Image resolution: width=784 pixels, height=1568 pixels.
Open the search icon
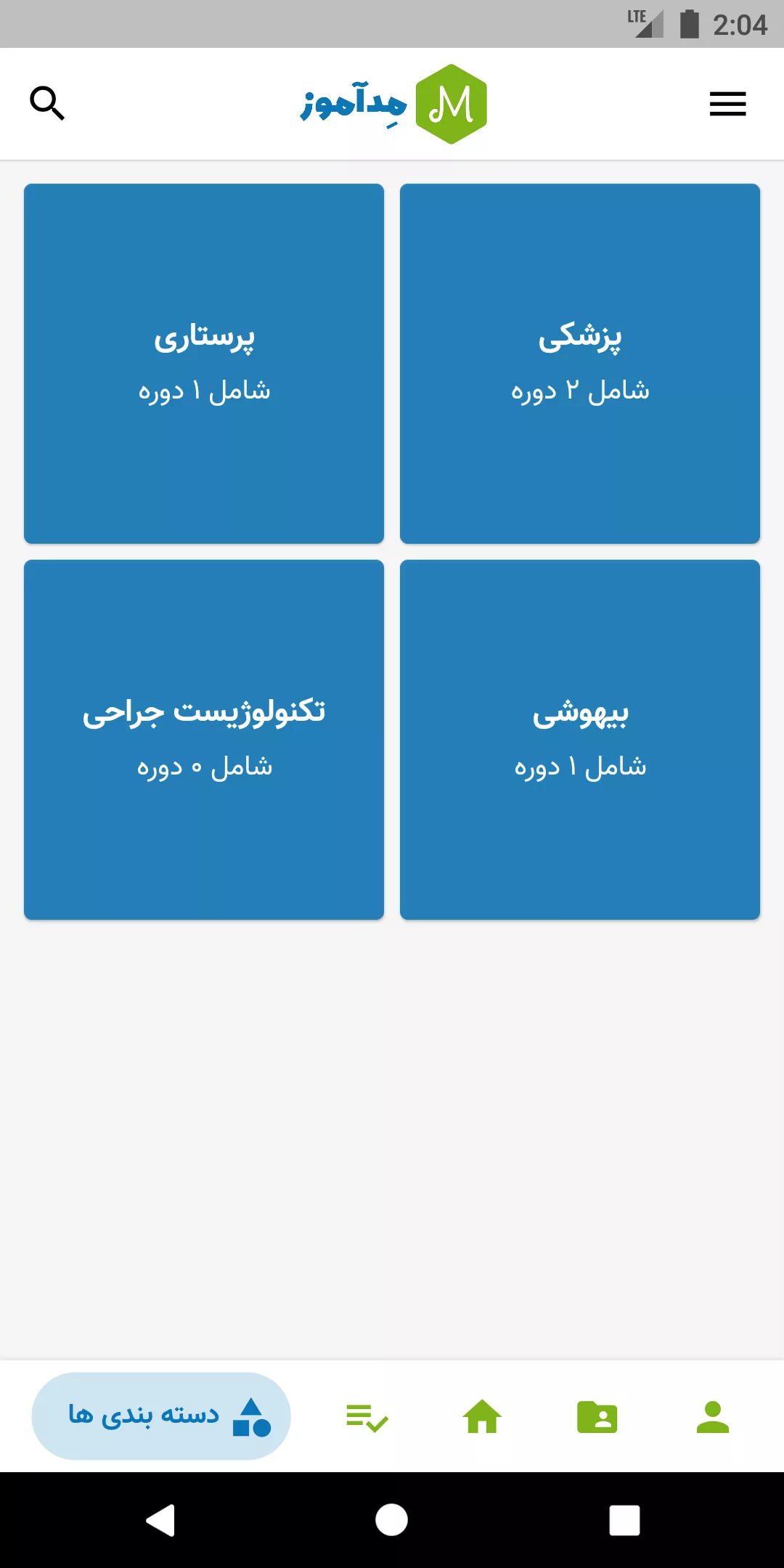[47, 104]
